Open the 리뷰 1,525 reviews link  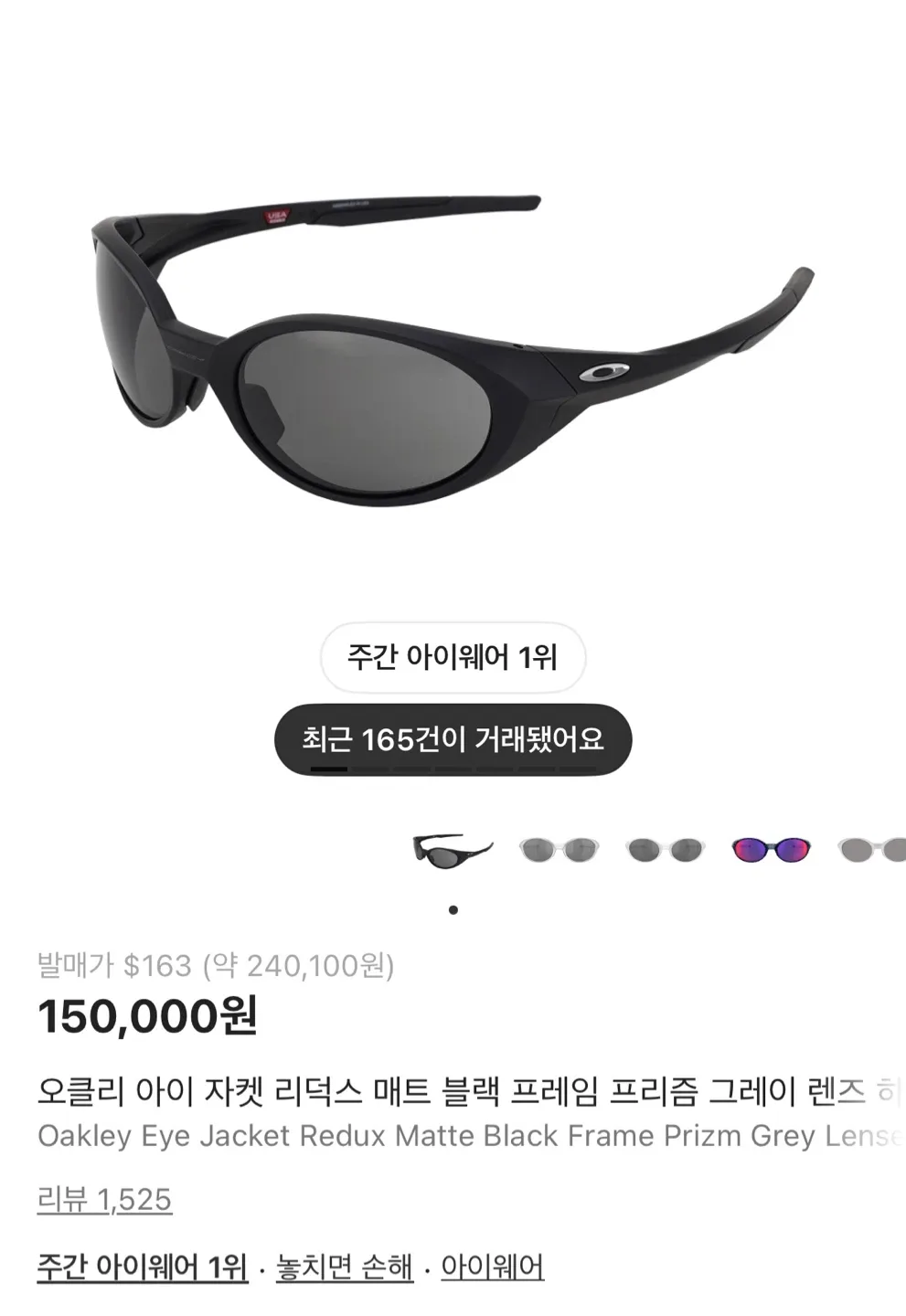[x=104, y=1199]
